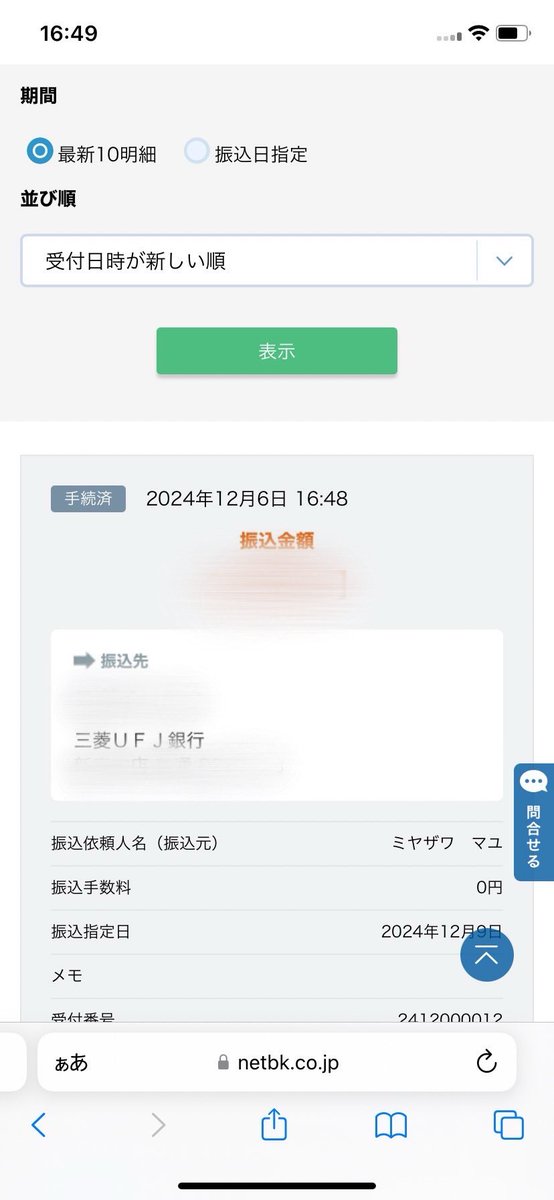The image size is (554, 1200).
Task: Reload the netbk.co.jp page
Action: 487,1062
